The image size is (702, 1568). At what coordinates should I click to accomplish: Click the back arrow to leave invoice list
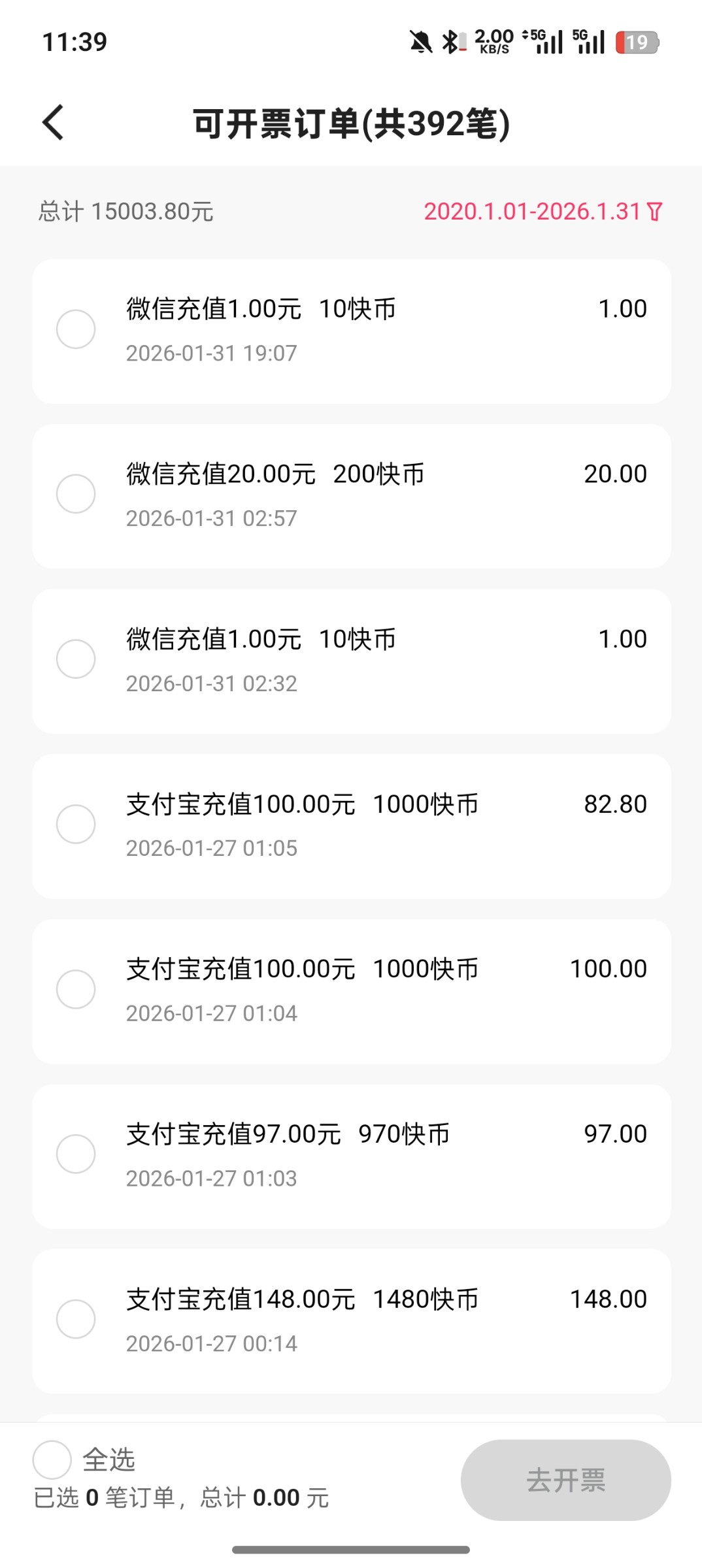click(54, 122)
